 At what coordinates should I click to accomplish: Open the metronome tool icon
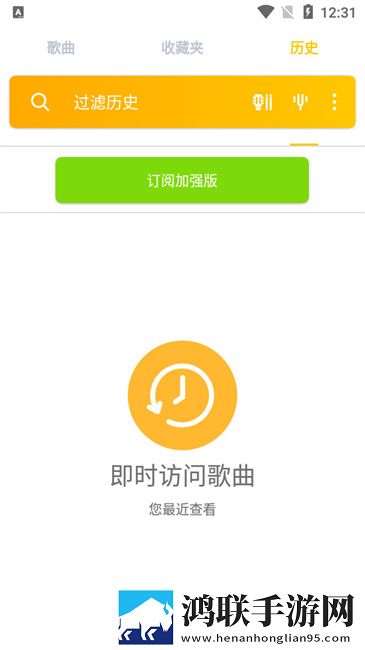[262, 102]
